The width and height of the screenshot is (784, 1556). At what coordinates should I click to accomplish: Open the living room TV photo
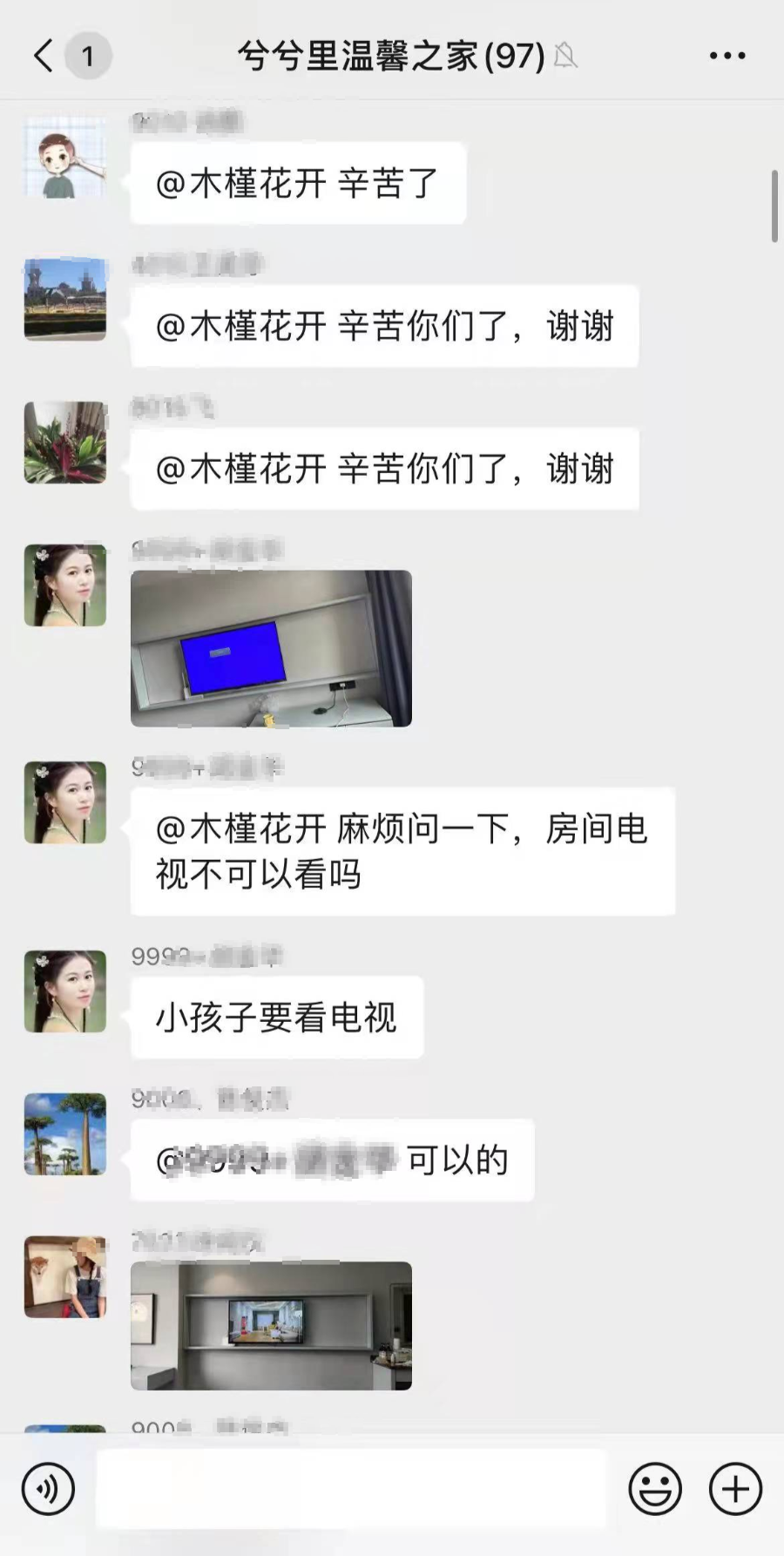click(271, 1324)
